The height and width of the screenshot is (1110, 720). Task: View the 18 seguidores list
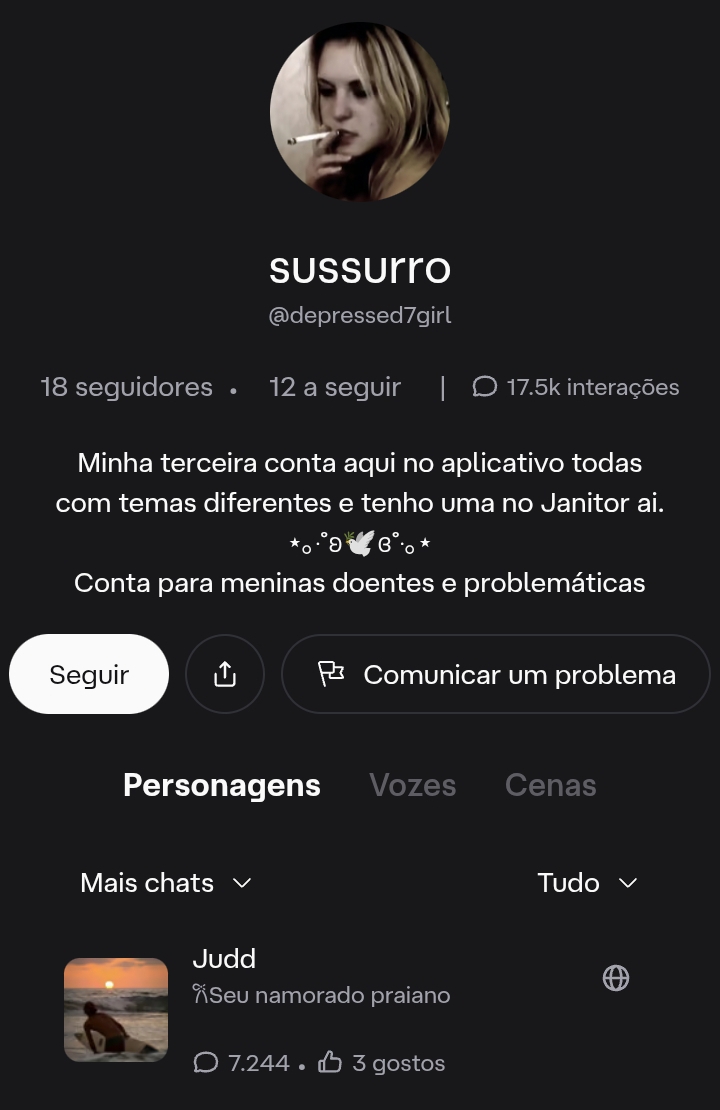point(126,387)
